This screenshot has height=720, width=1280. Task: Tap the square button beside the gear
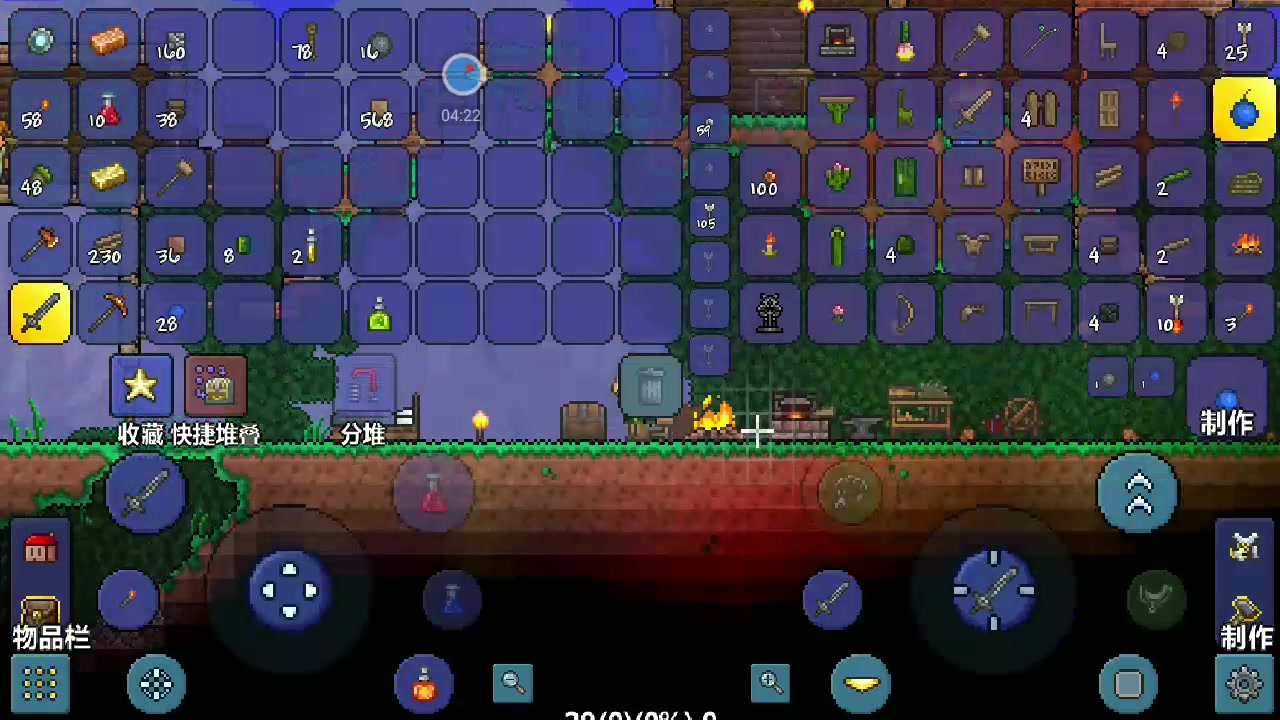[x=1128, y=684]
